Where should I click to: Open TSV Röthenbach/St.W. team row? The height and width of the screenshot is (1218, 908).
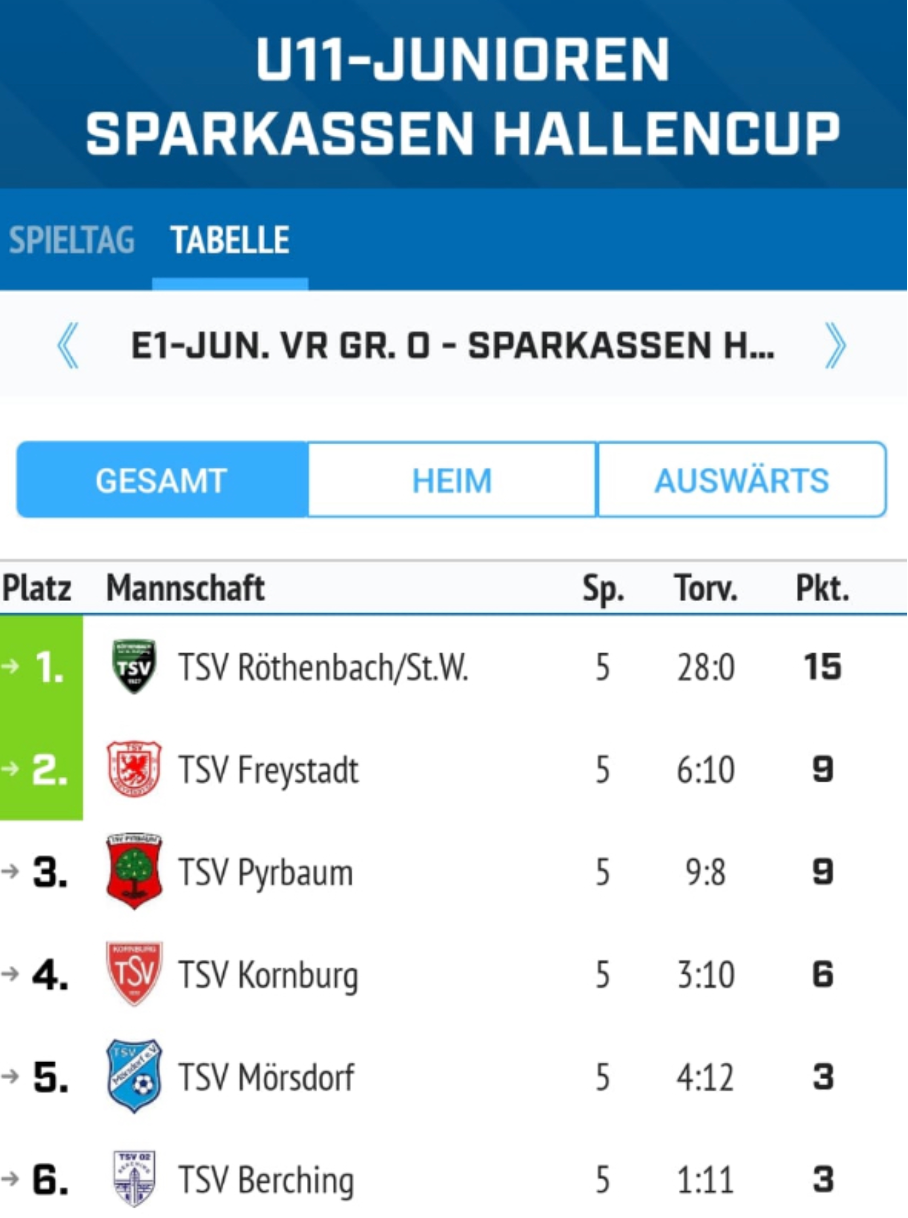323,667
